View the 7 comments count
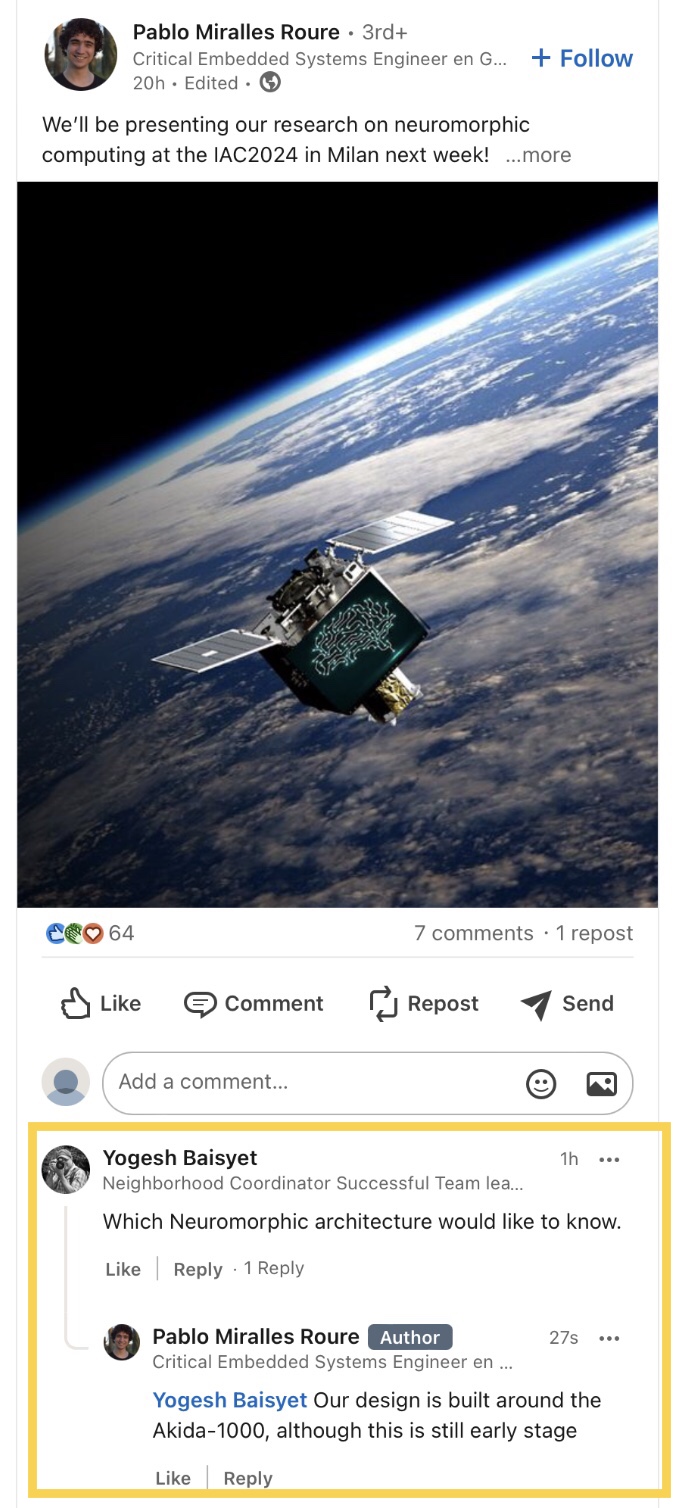Image resolution: width=688 pixels, height=1508 pixels. (x=474, y=933)
